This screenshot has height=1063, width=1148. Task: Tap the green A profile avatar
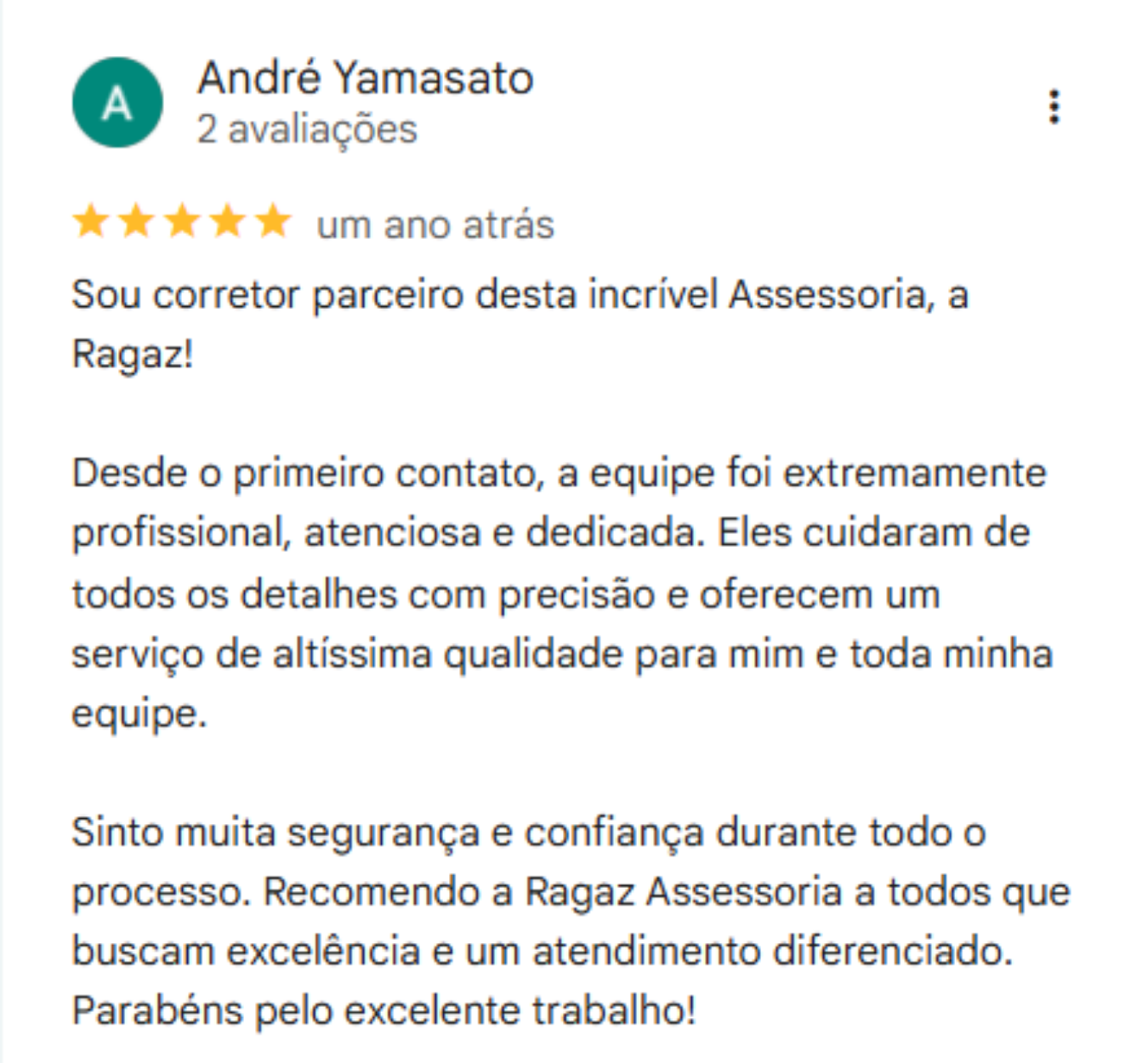[117, 103]
